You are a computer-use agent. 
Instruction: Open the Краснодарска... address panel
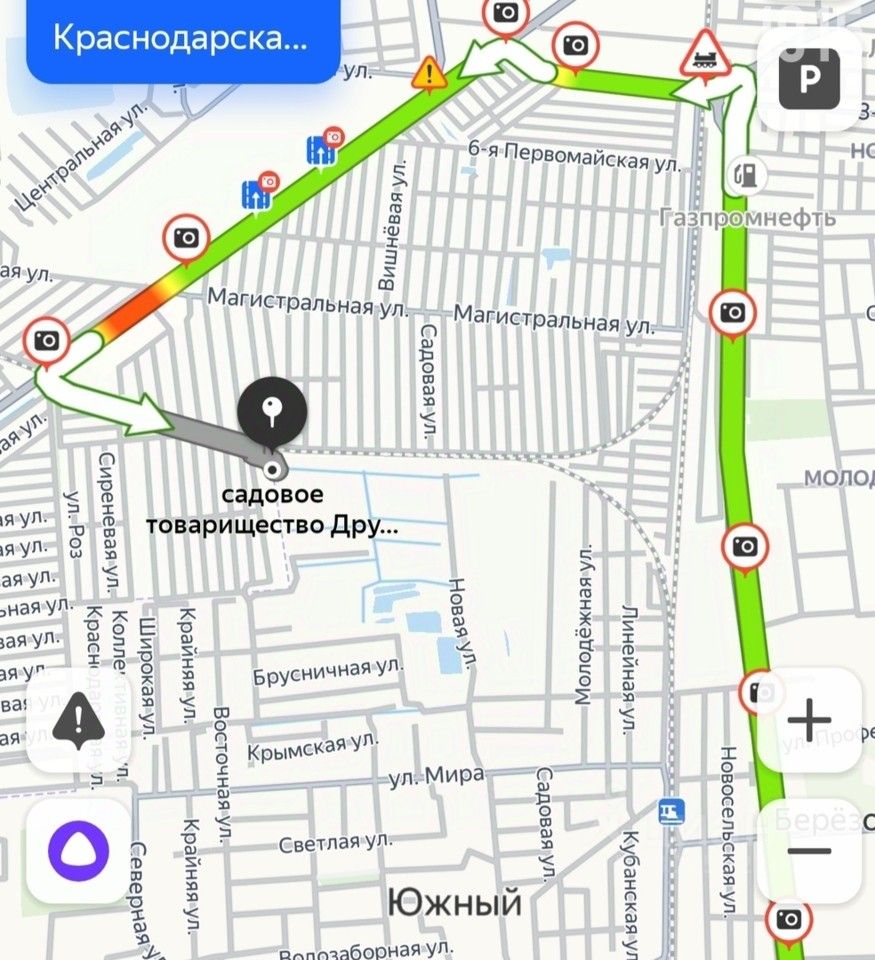click(x=182, y=41)
